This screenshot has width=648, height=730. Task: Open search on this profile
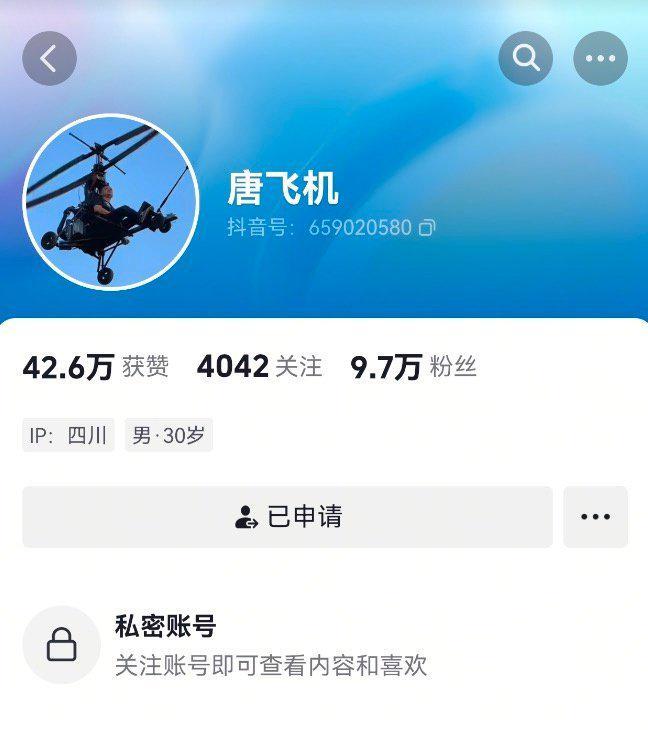coord(526,59)
